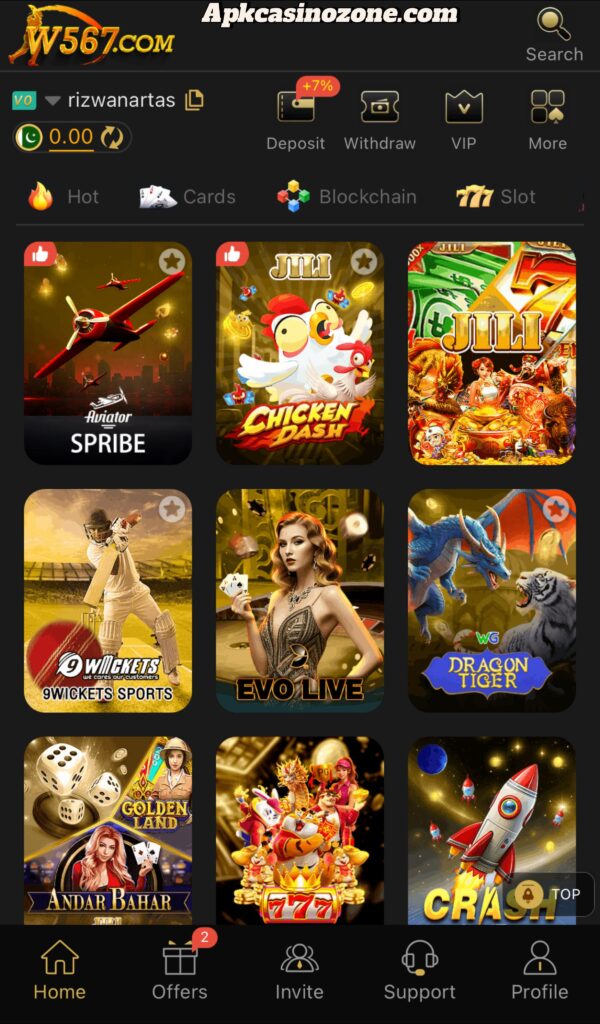The width and height of the screenshot is (600, 1024).
Task: Switch to the Hot category
Action: pos(64,197)
